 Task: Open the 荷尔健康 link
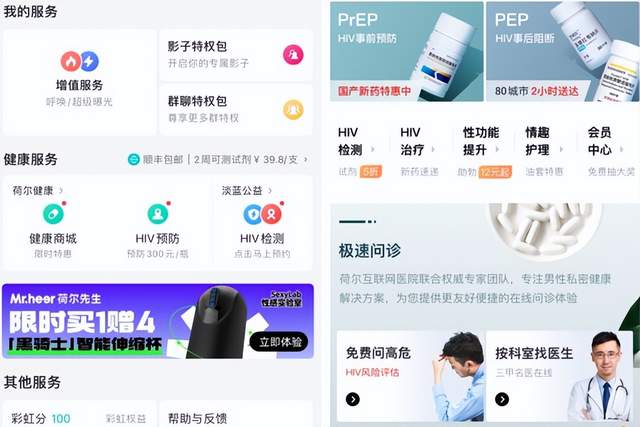(37, 190)
